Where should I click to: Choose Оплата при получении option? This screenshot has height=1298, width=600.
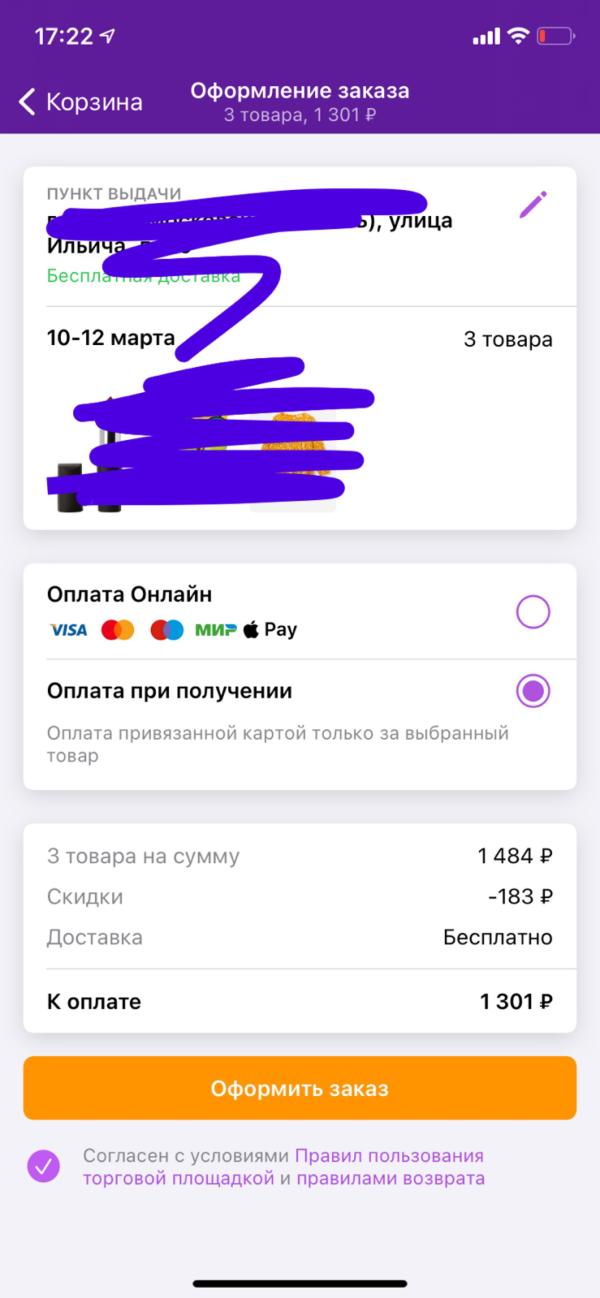click(x=533, y=691)
